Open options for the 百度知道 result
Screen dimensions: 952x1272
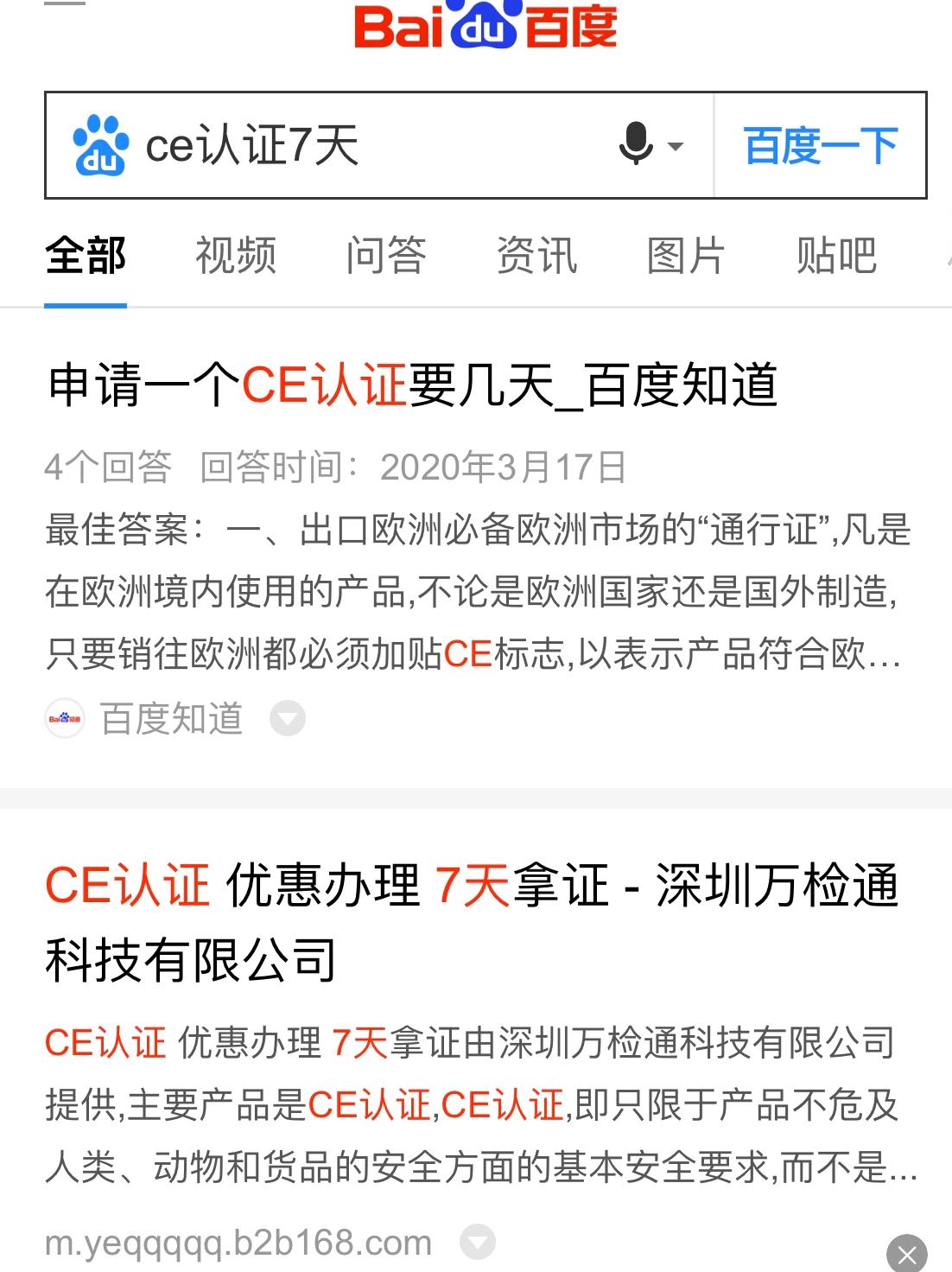(x=288, y=719)
